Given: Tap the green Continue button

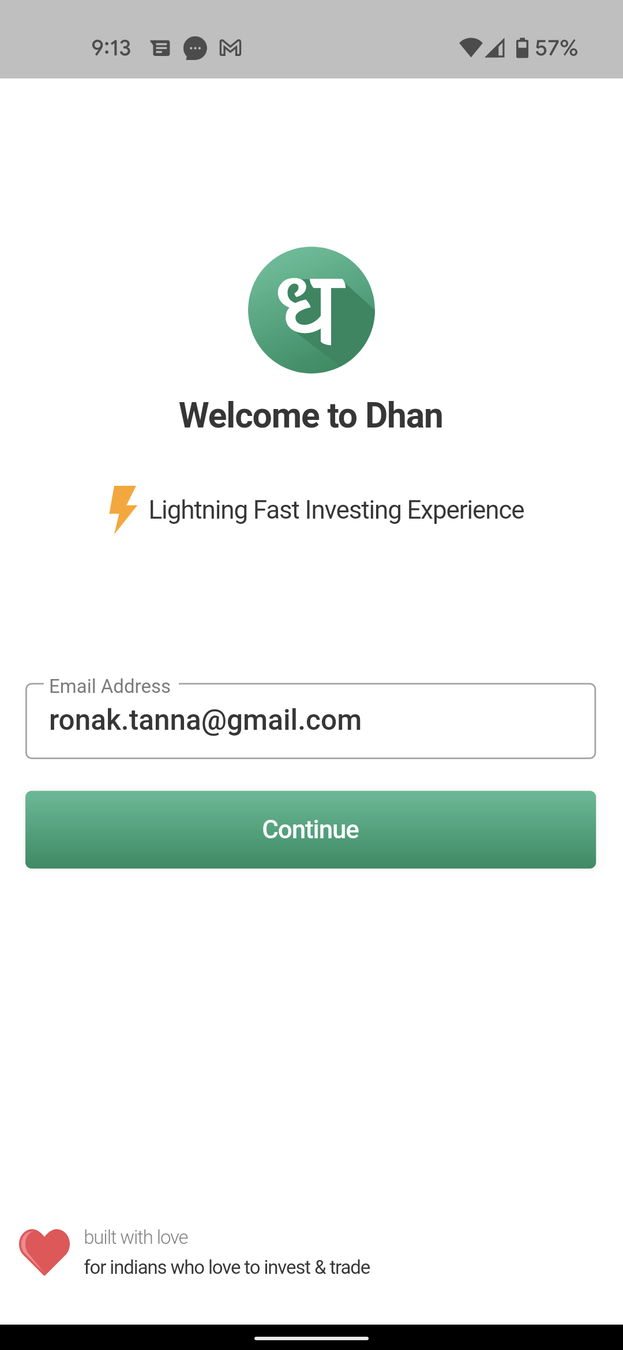Looking at the screenshot, I should point(310,829).
